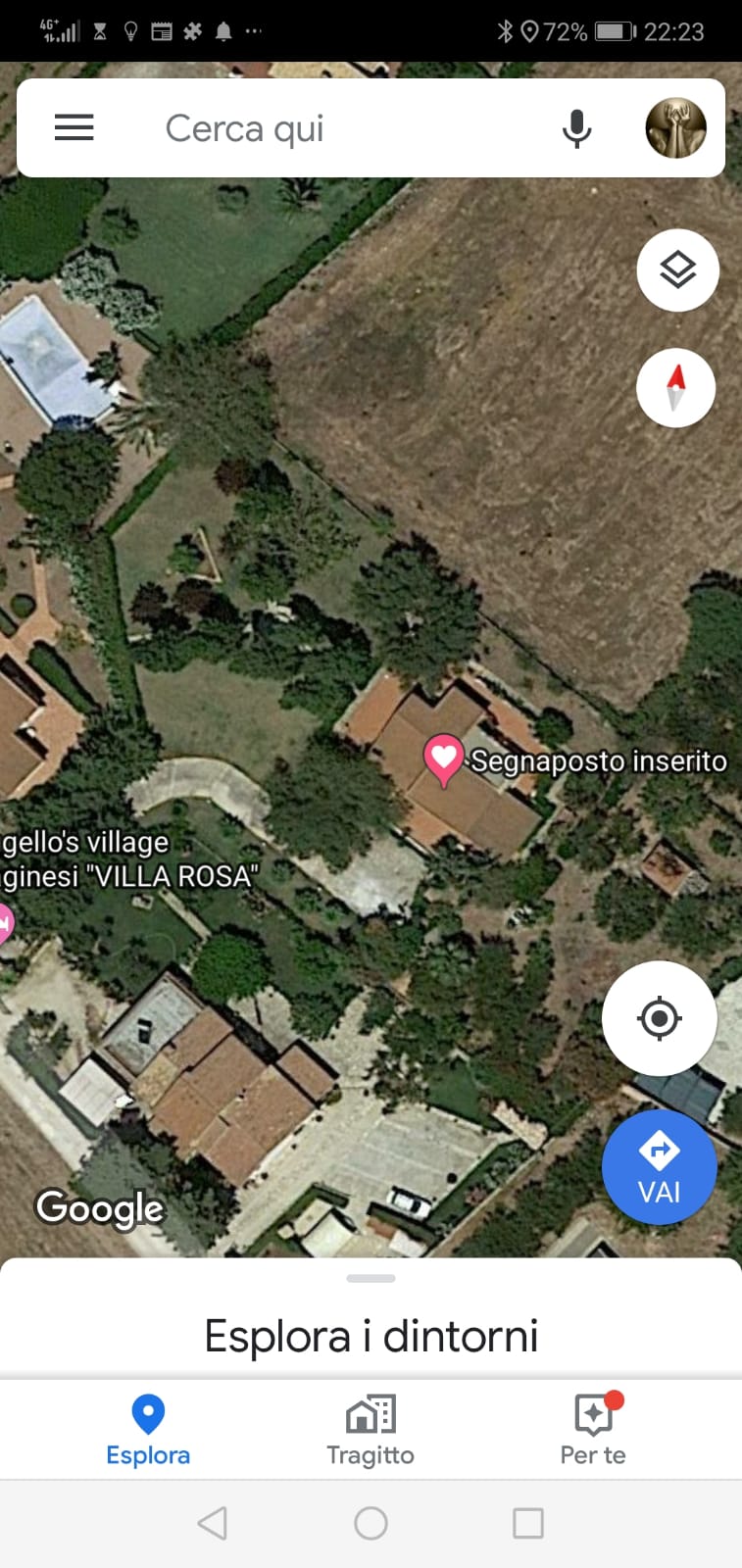742x1568 pixels.
Task: Start voice search with the microphone
Action: [576, 128]
